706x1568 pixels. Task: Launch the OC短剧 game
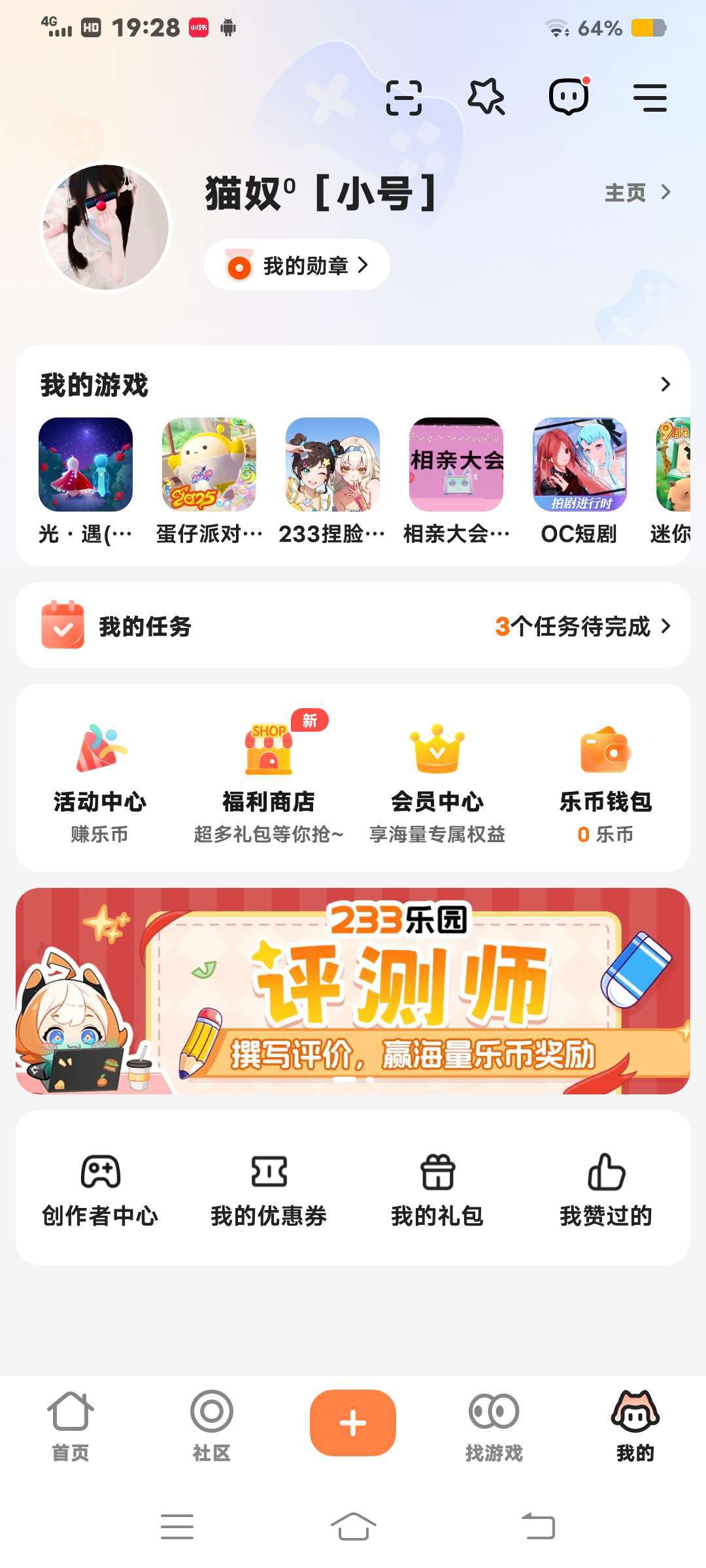579,481
